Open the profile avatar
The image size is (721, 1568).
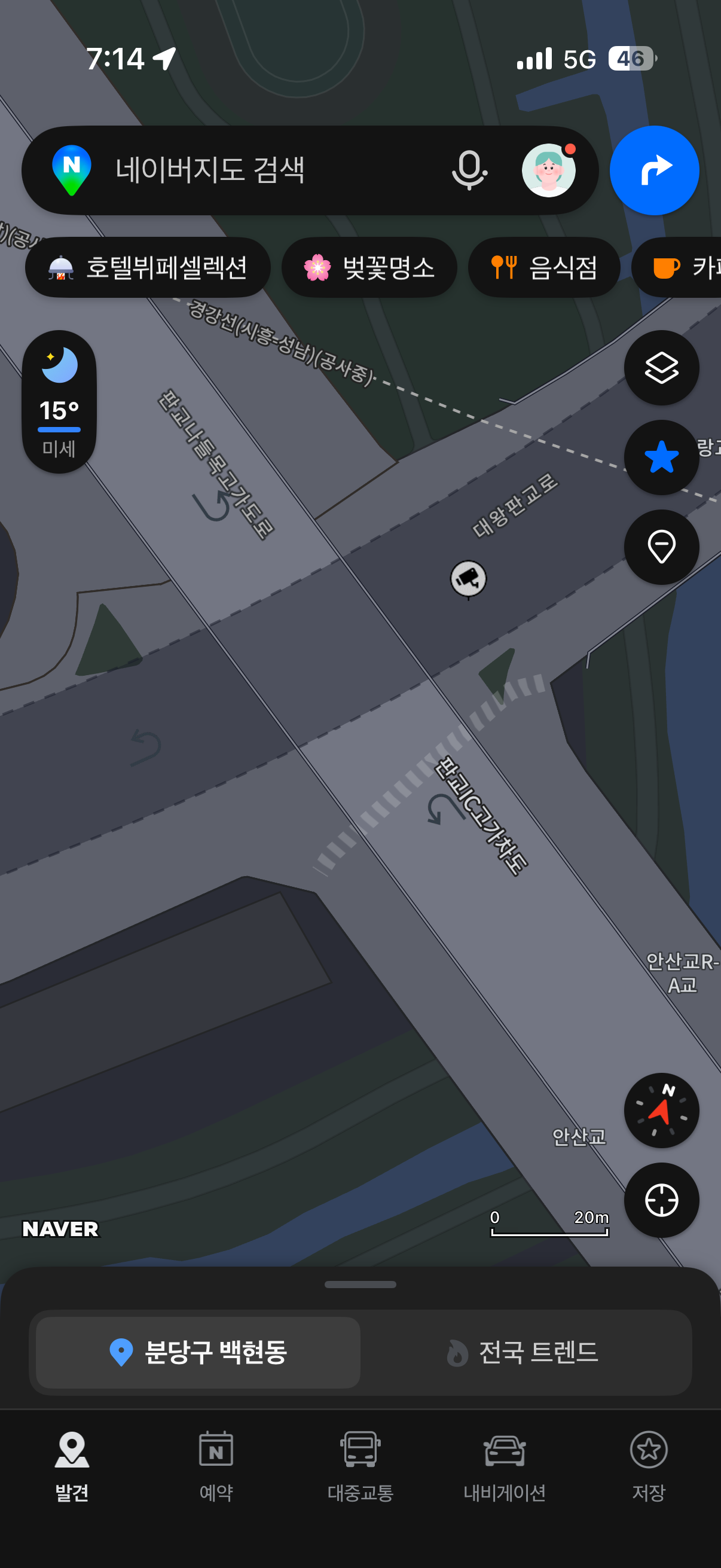tap(549, 170)
